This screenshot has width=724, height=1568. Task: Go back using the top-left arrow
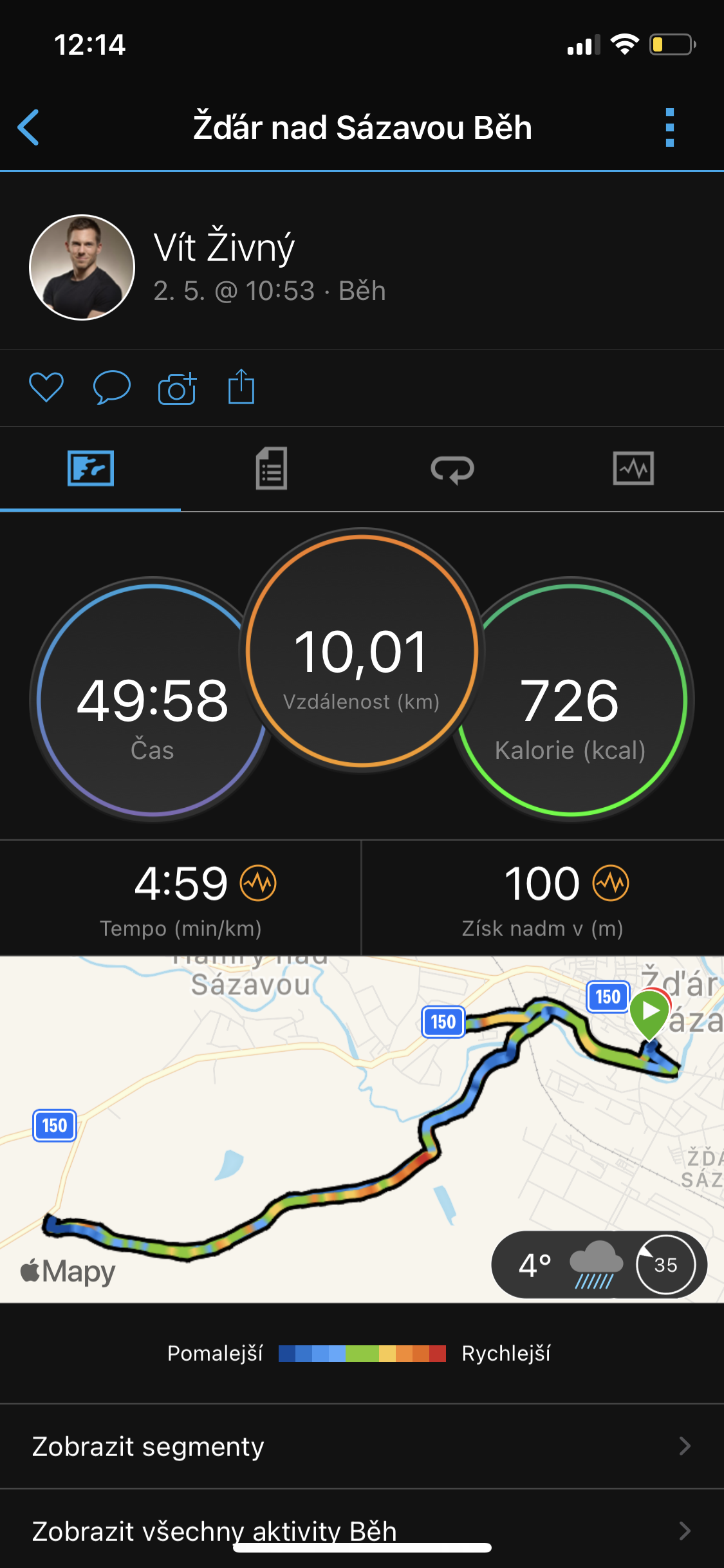(28, 127)
